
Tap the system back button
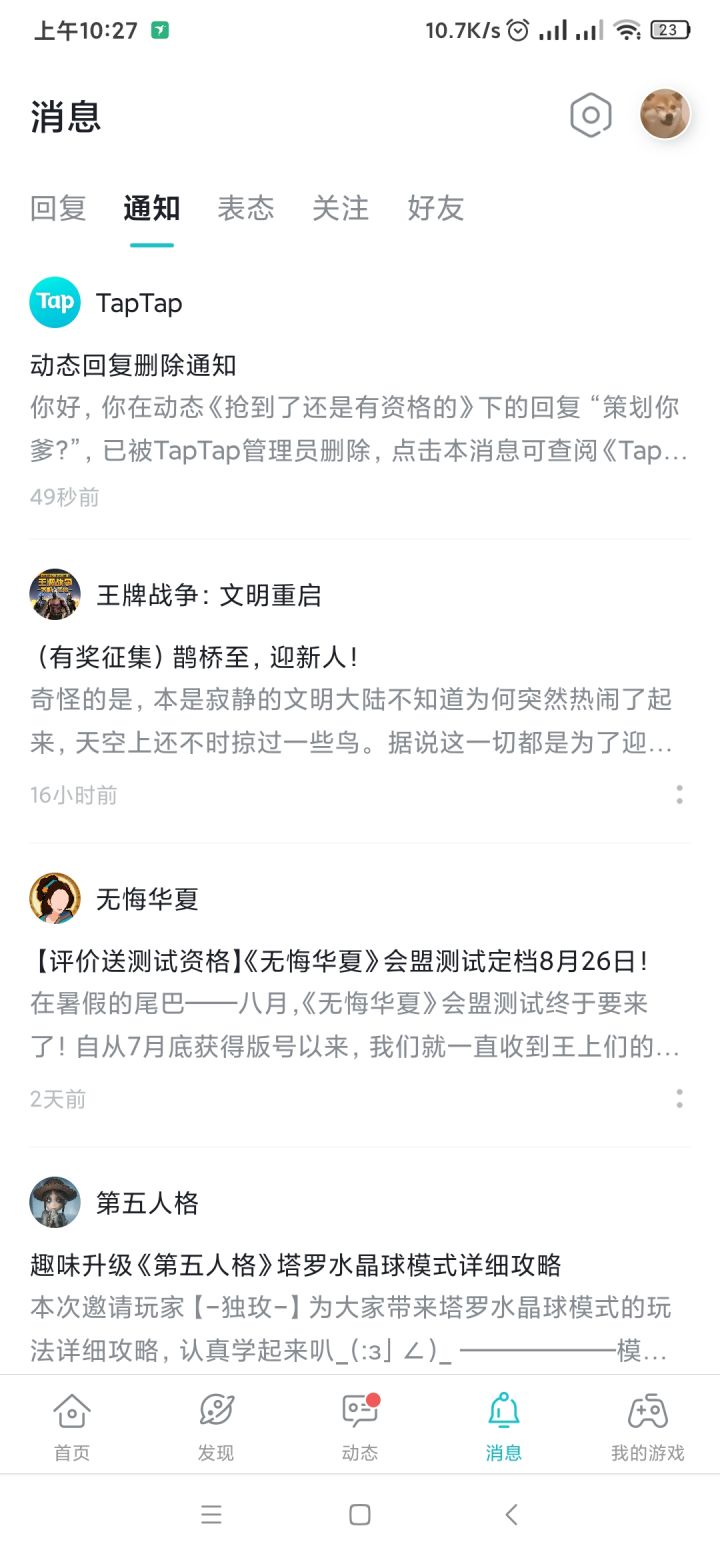pos(511,1514)
